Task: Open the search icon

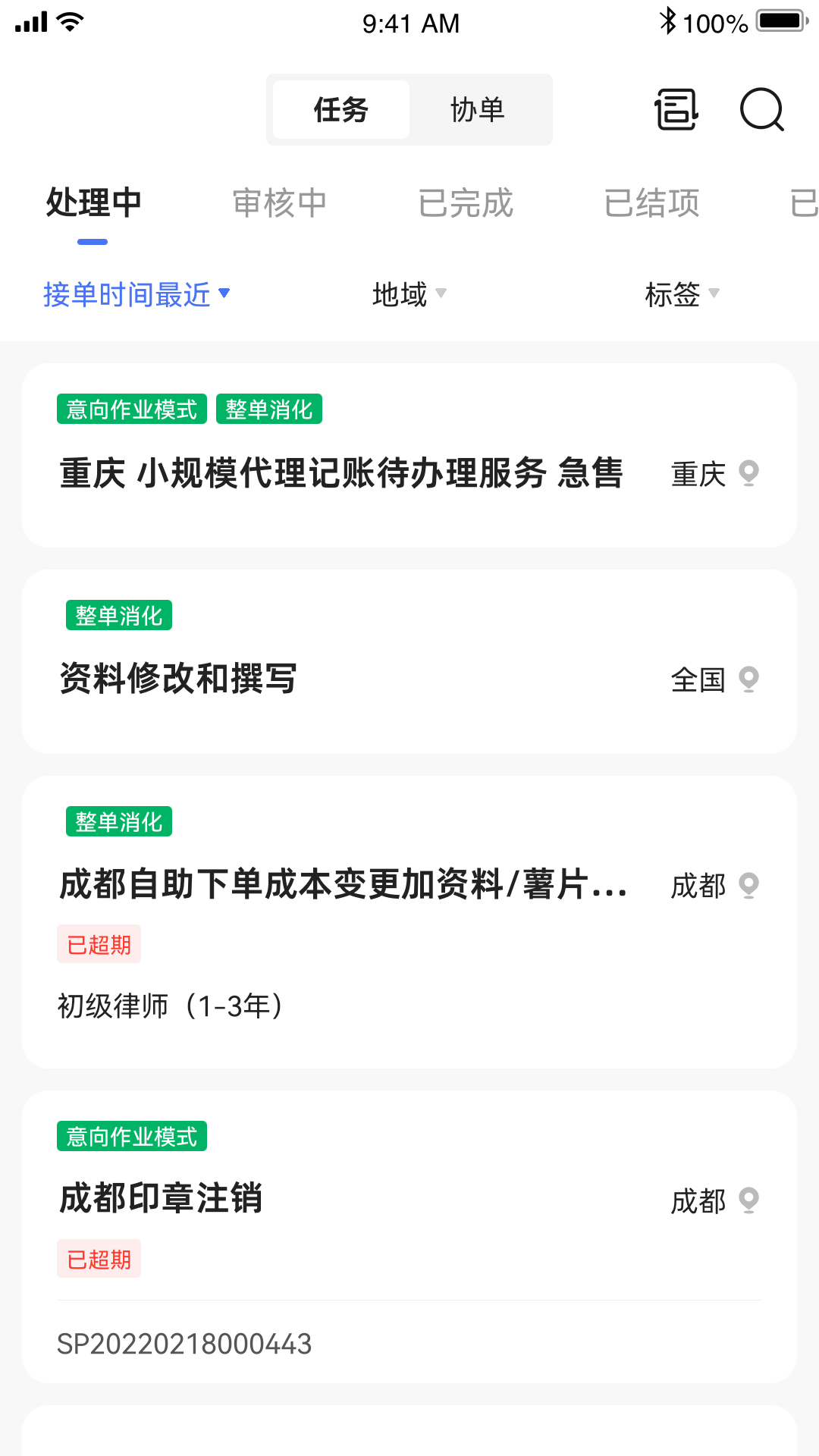Action: (x=761, y=110)
